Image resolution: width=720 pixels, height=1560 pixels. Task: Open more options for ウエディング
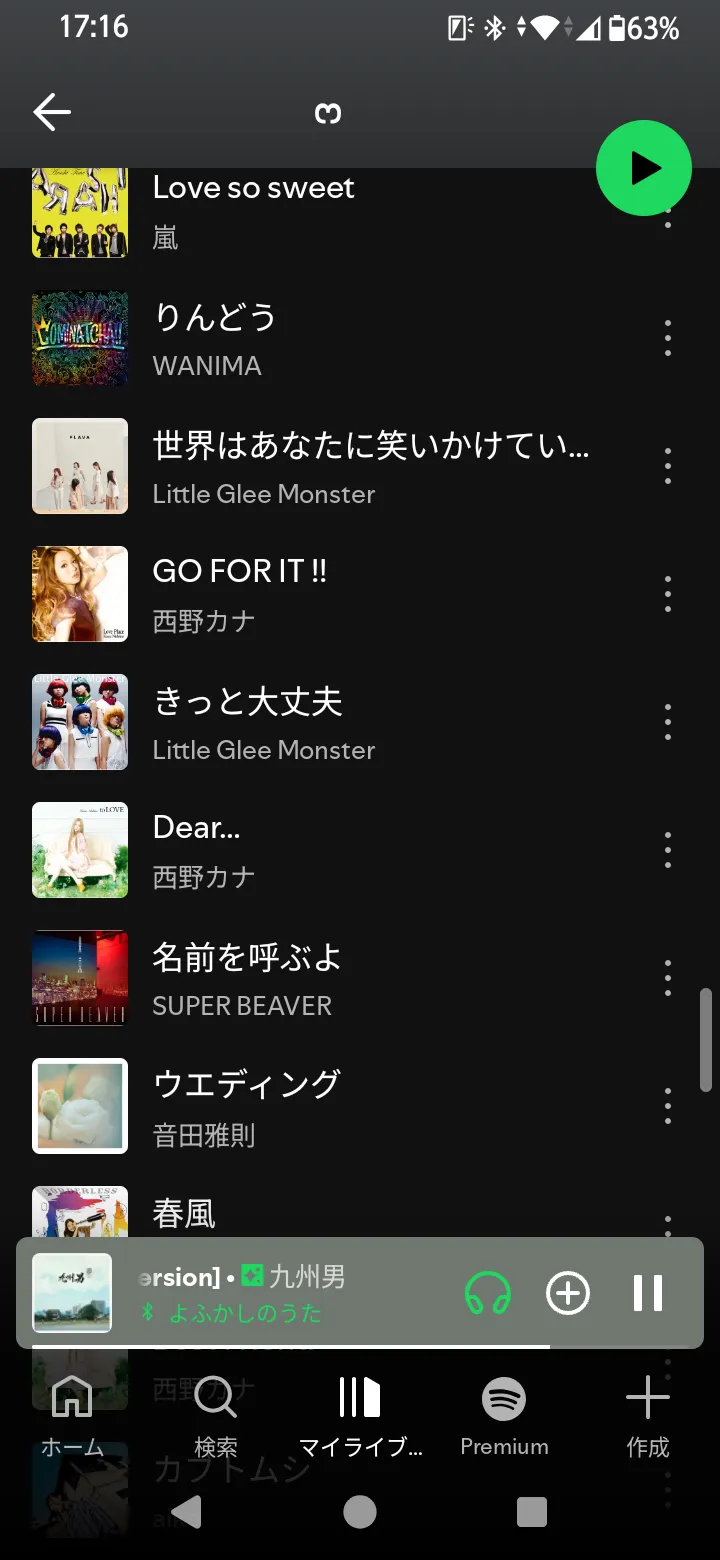point(668,1106)
